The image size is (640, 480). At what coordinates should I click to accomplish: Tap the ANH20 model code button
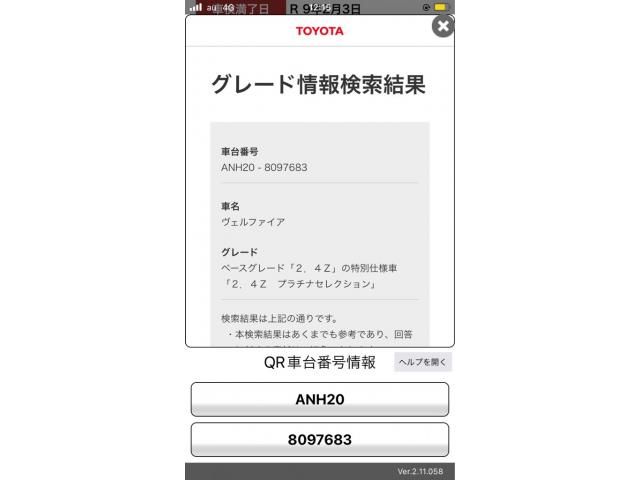pos(319,399)
